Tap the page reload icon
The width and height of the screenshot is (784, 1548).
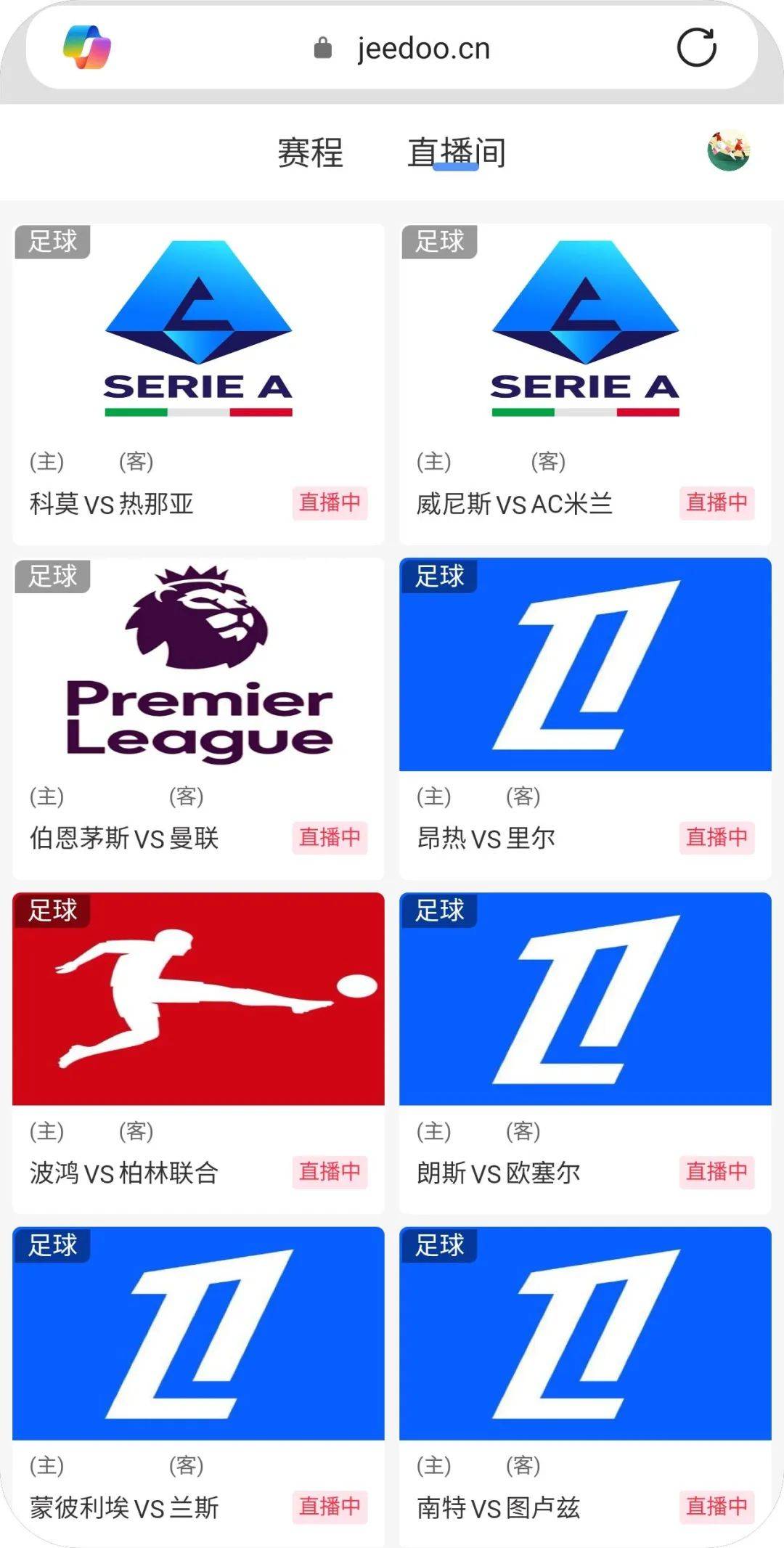click(697, 48)
